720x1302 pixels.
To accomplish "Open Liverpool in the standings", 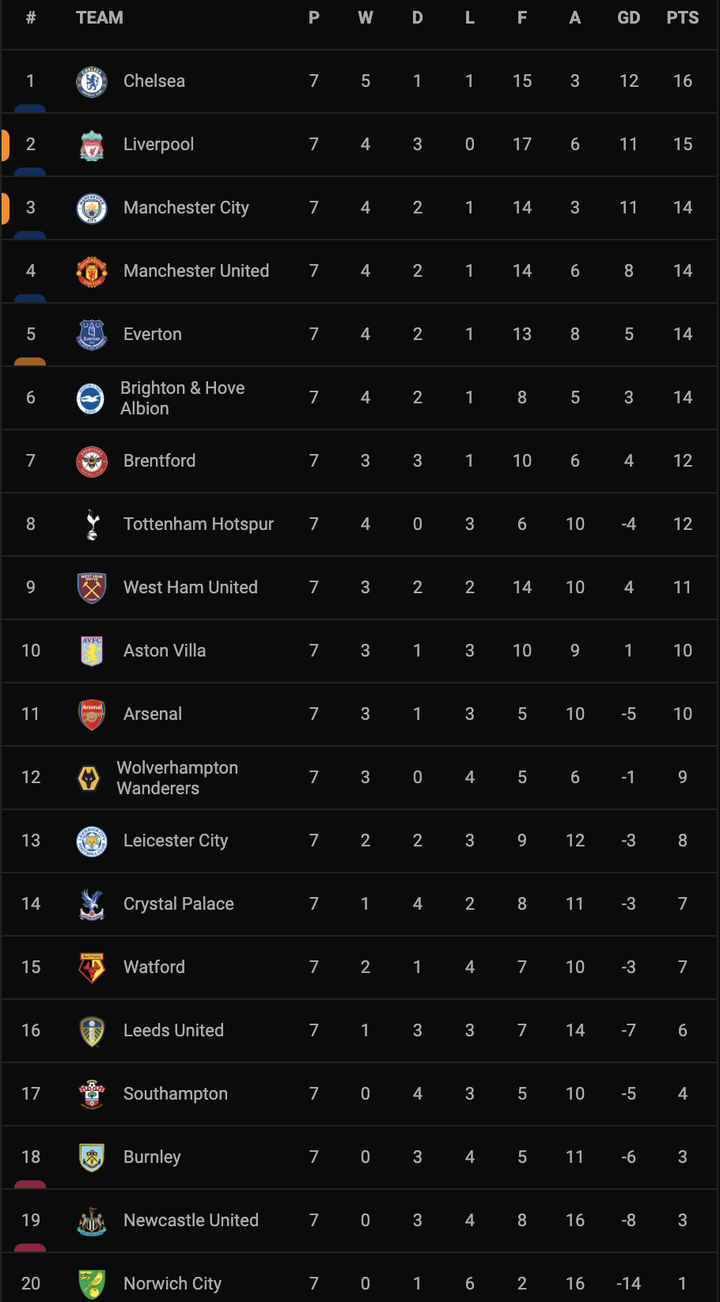I will click(158, 144).
